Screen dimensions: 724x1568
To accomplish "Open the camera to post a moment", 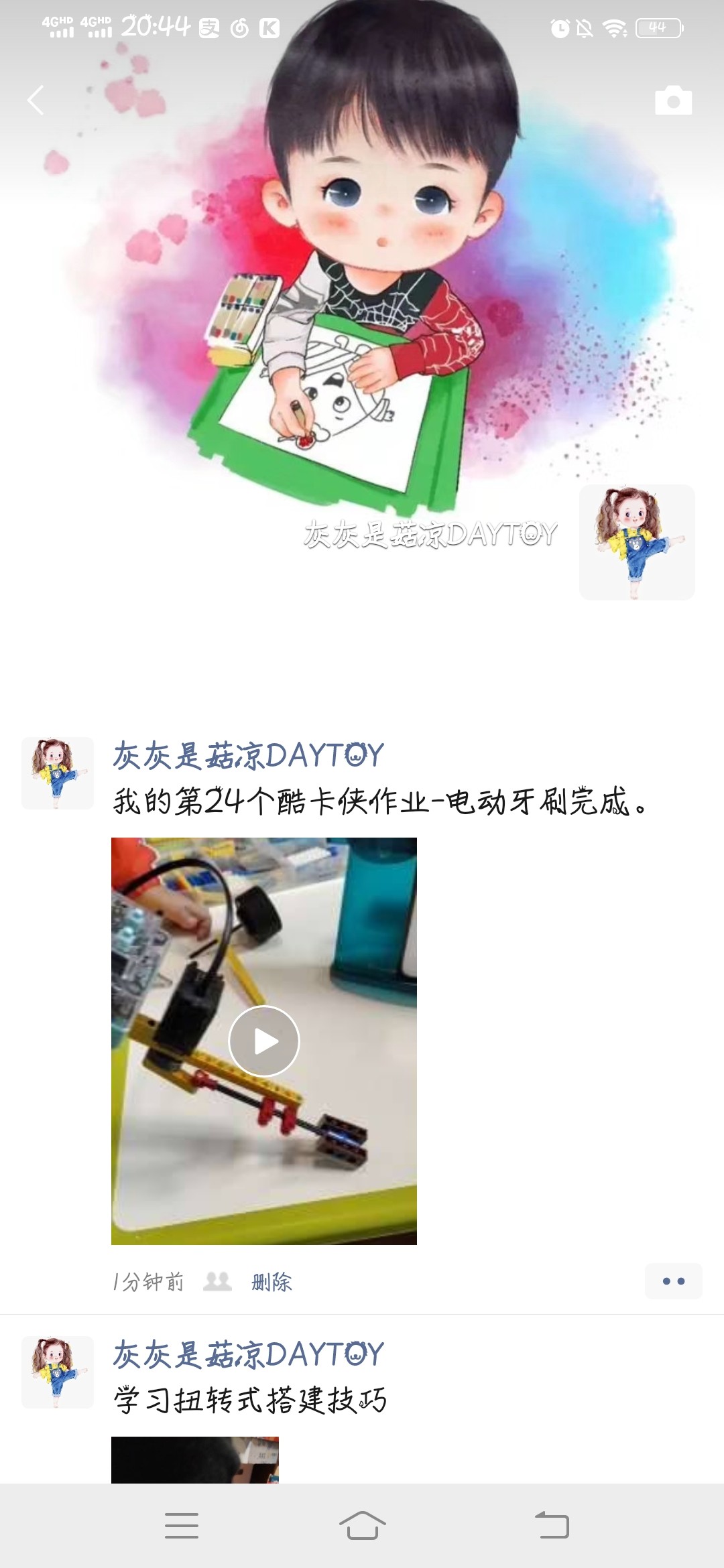I will pyautogui.click(x=673, y=101).
